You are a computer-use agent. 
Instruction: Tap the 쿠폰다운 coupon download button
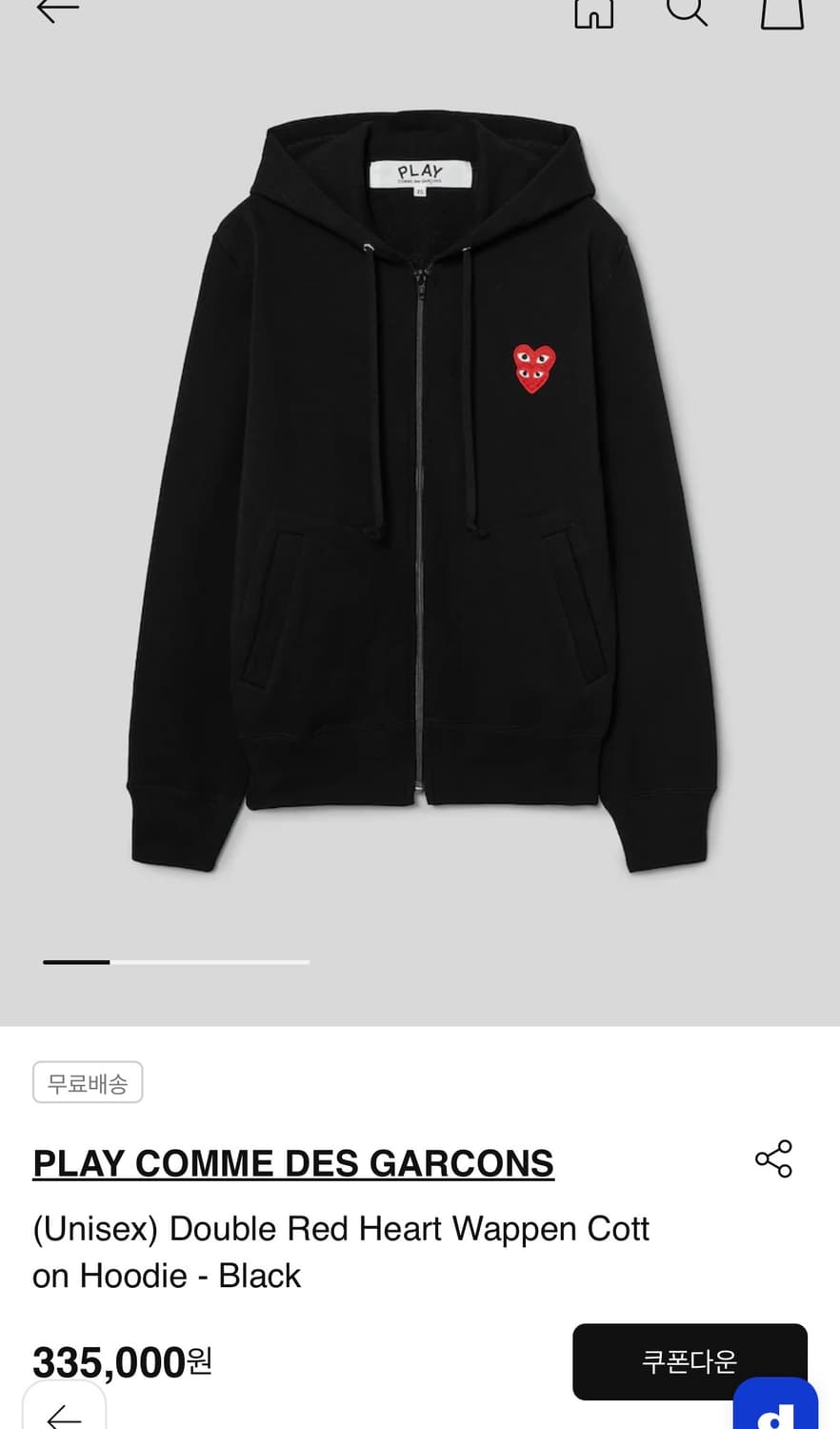(690, 1361)
